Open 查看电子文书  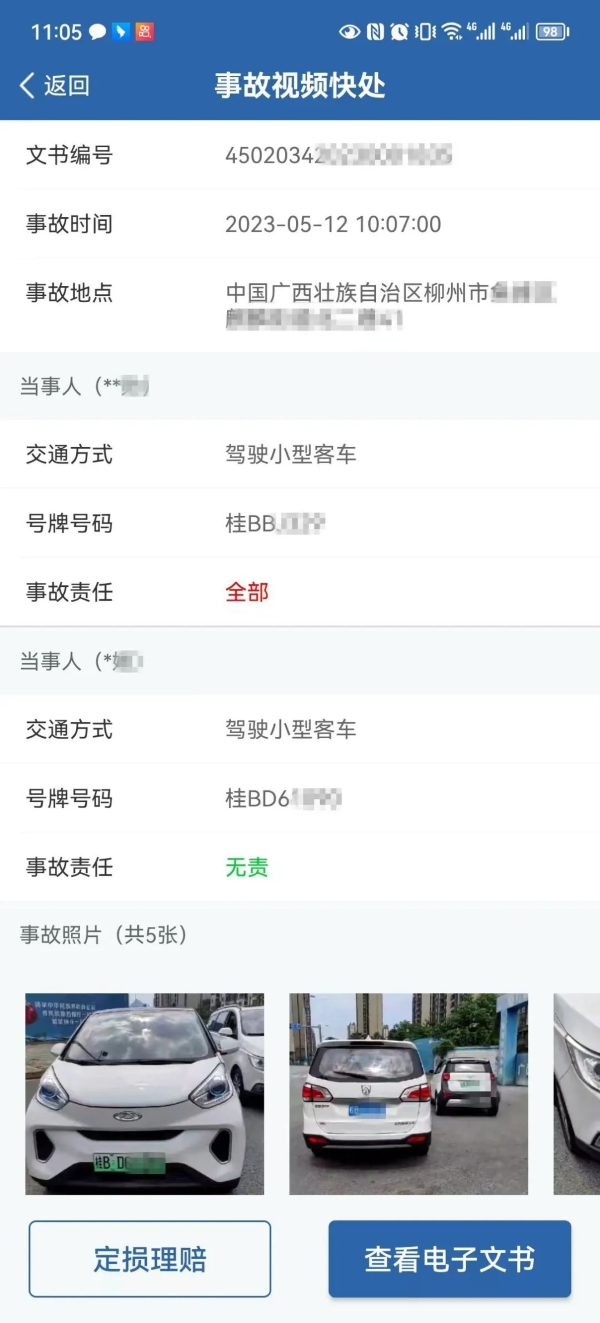click(450, 1259)
